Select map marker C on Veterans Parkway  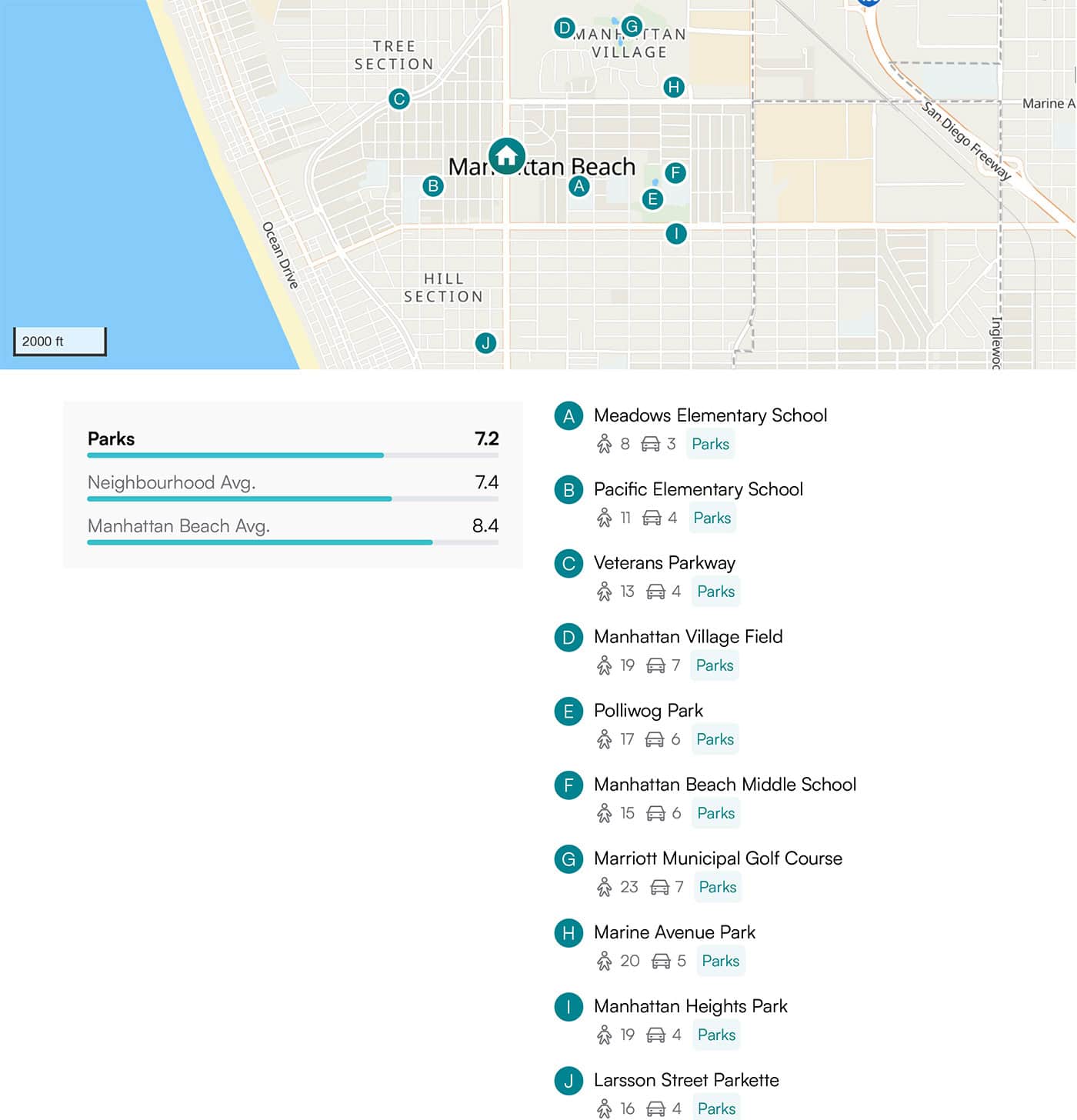click(x=398, y=99)
